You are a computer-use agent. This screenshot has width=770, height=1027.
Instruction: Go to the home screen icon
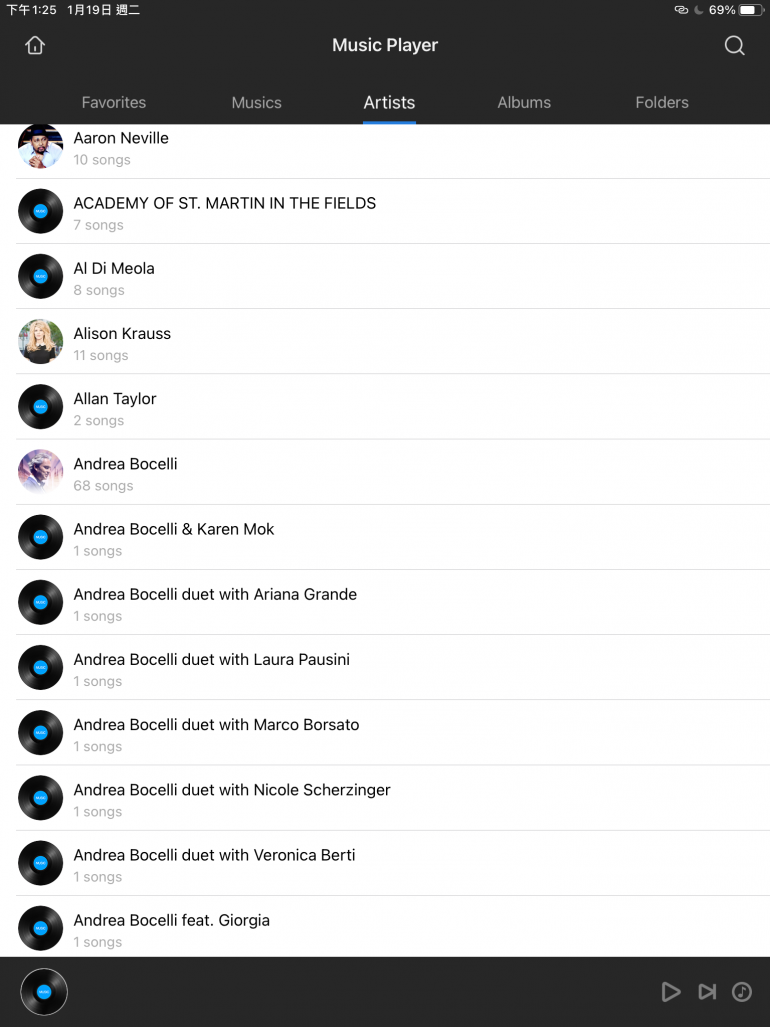35,45
